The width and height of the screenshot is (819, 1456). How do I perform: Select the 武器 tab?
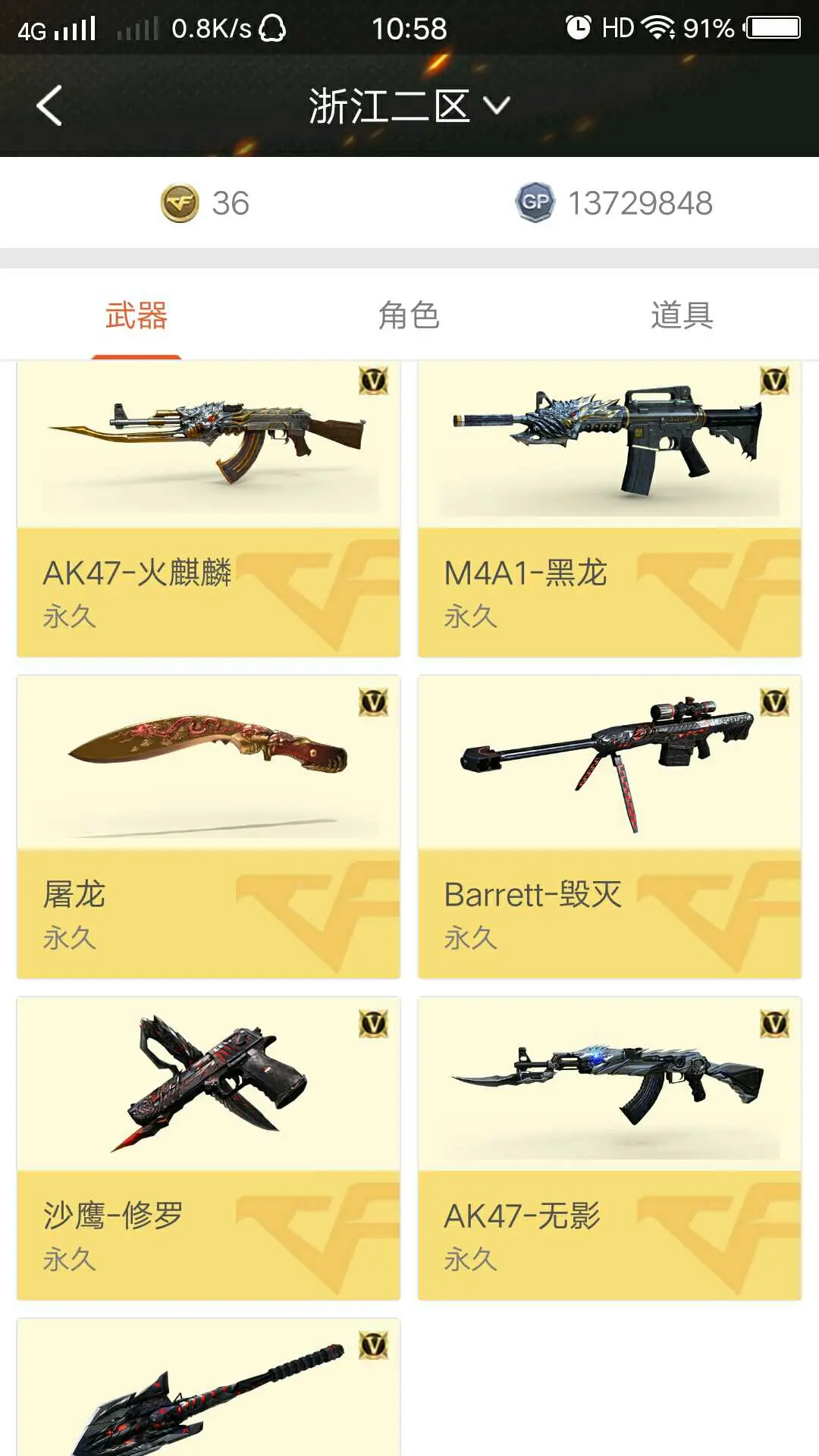pyautogui.click(x=136, y=315)
